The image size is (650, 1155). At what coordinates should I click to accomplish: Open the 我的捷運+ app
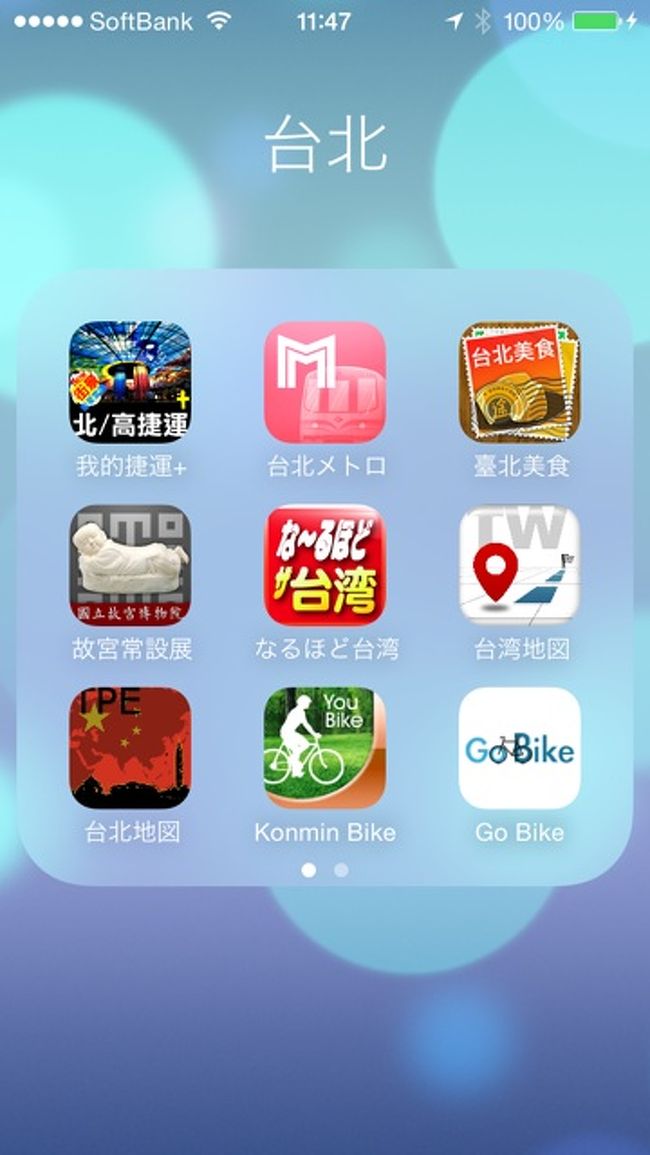(x=130, y=382)
